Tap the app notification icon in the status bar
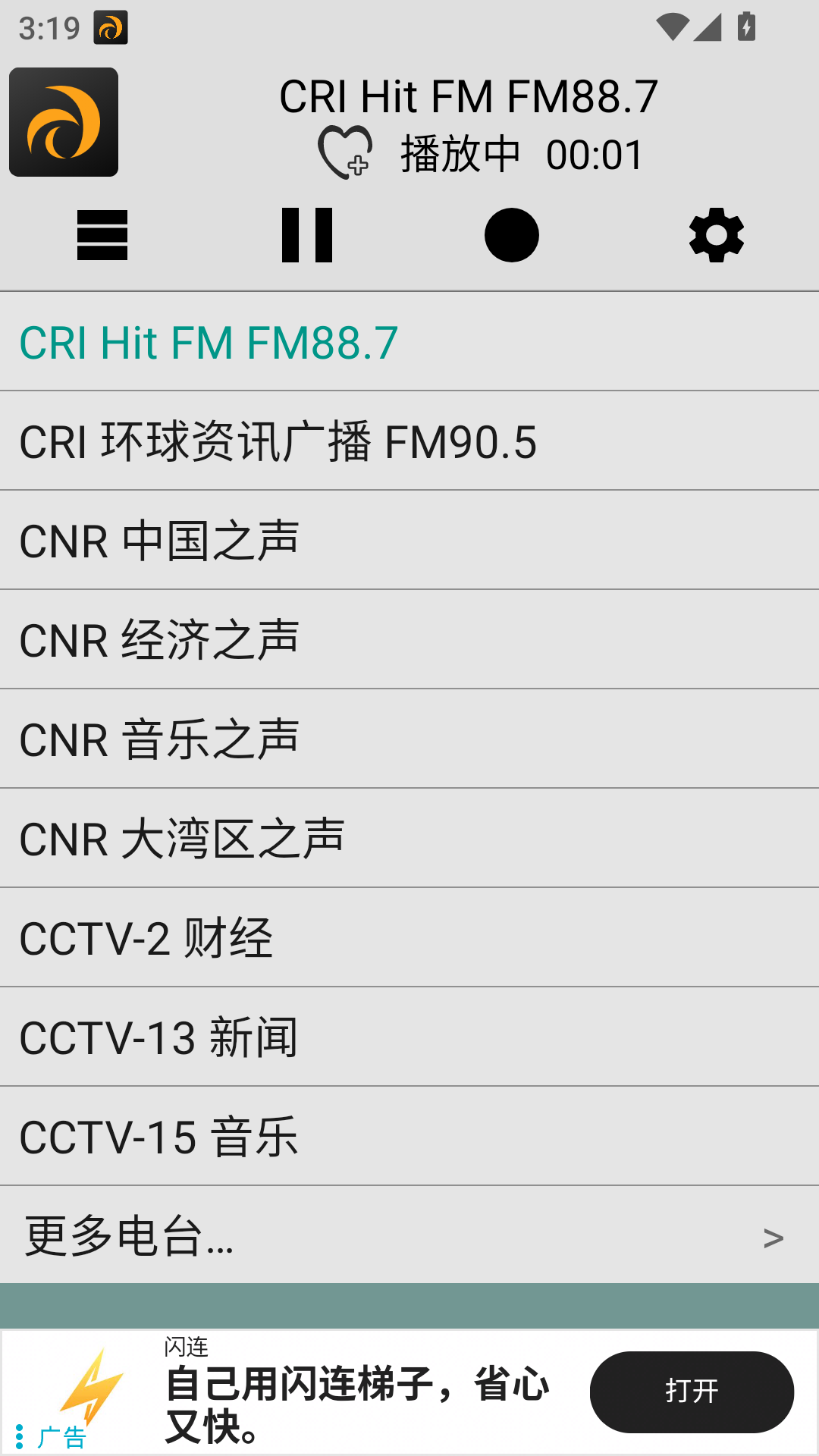The image size is (819, 1456). point(110,29)
